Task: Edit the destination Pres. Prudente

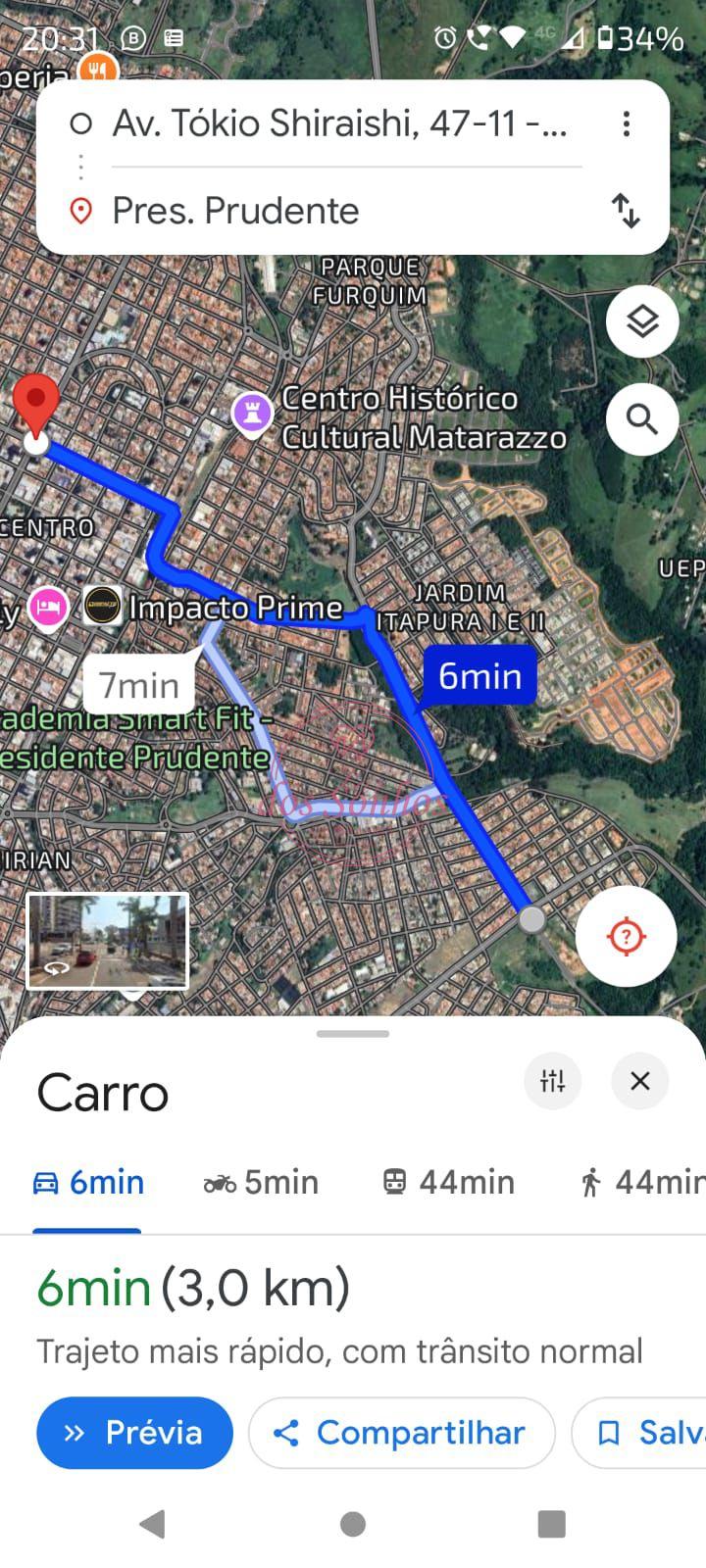Action: [340, 211]
